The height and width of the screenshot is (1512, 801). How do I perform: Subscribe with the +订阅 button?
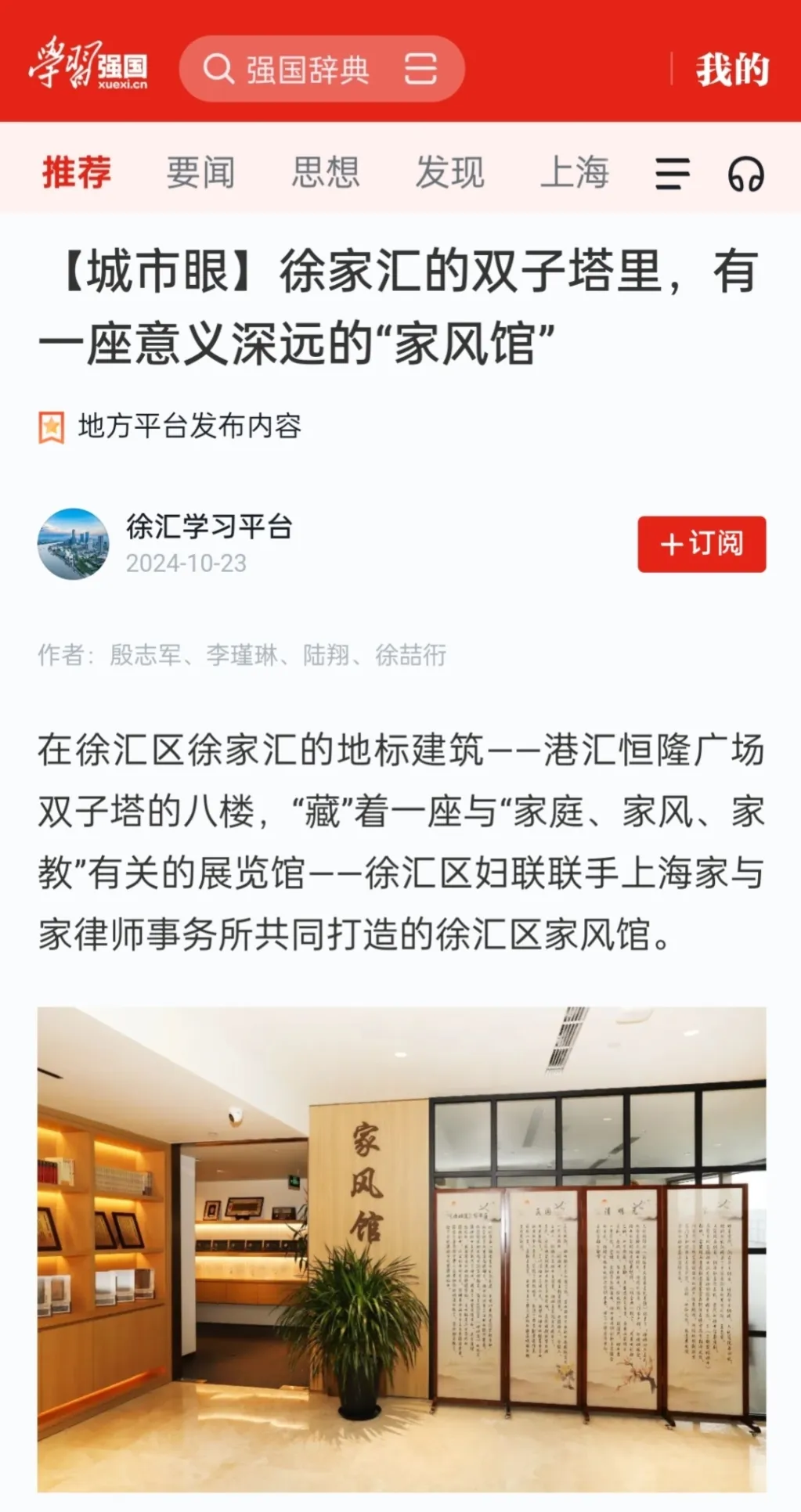tap(702, 544)
